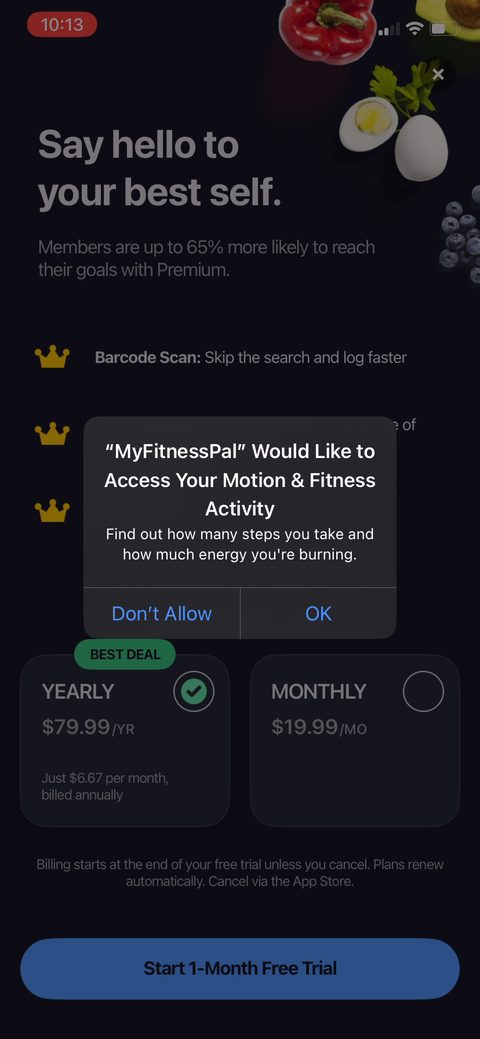Viewport: 480px width, 1039px height.
Task: Tap Don't Allow in the permission dialog
Action: click(x=162, y=613)
